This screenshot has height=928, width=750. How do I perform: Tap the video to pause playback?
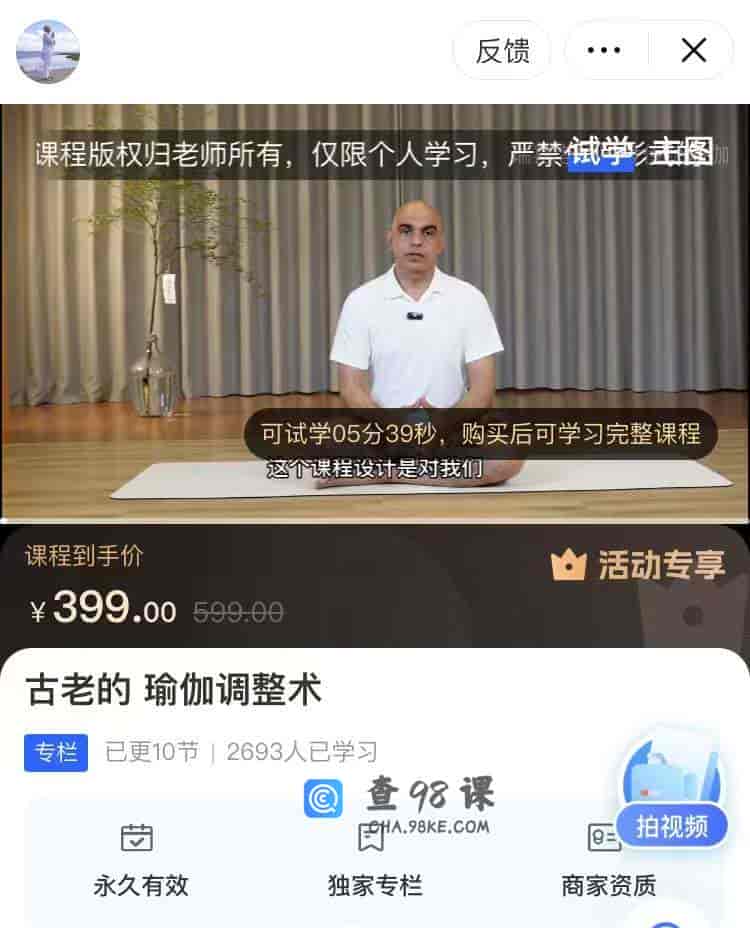(x=375, y=310)
